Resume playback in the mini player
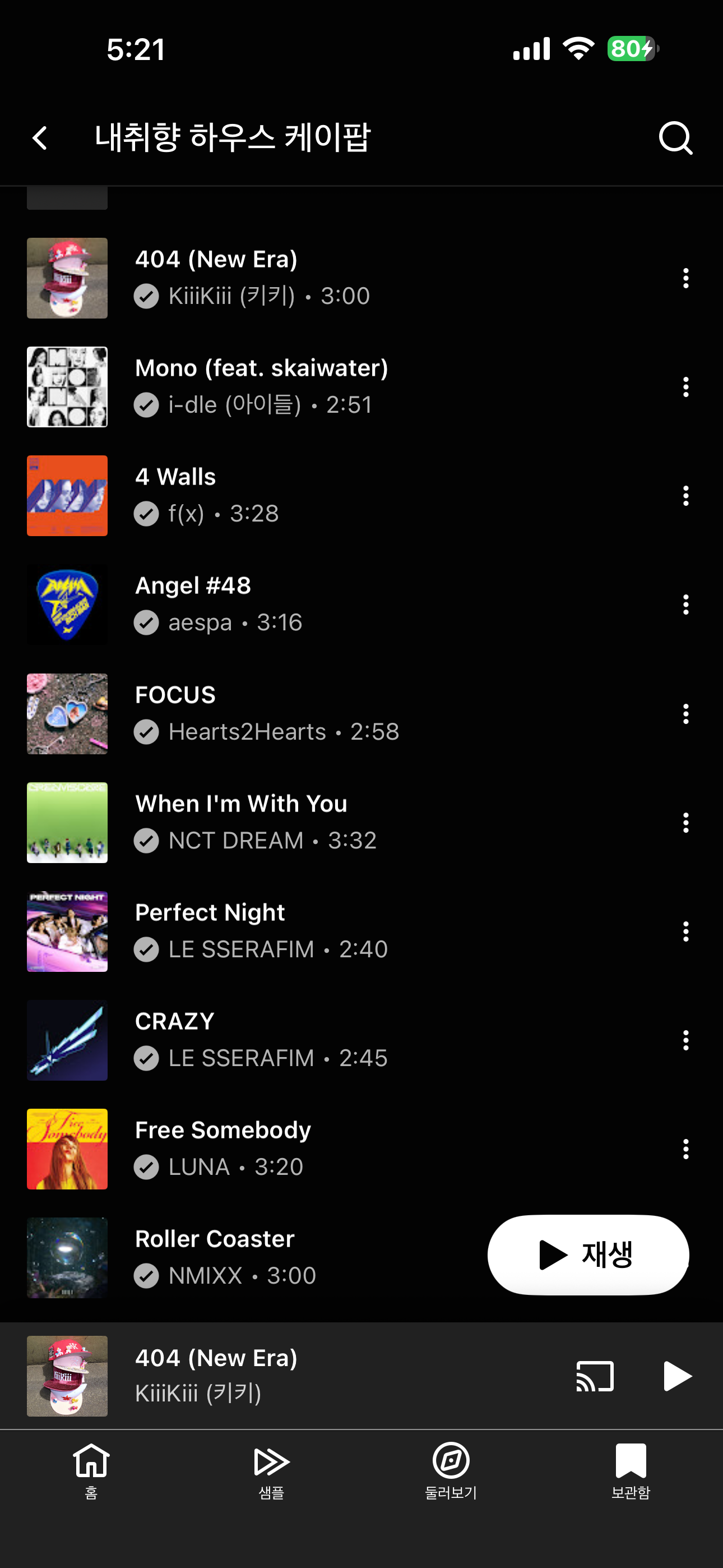 676,1376
